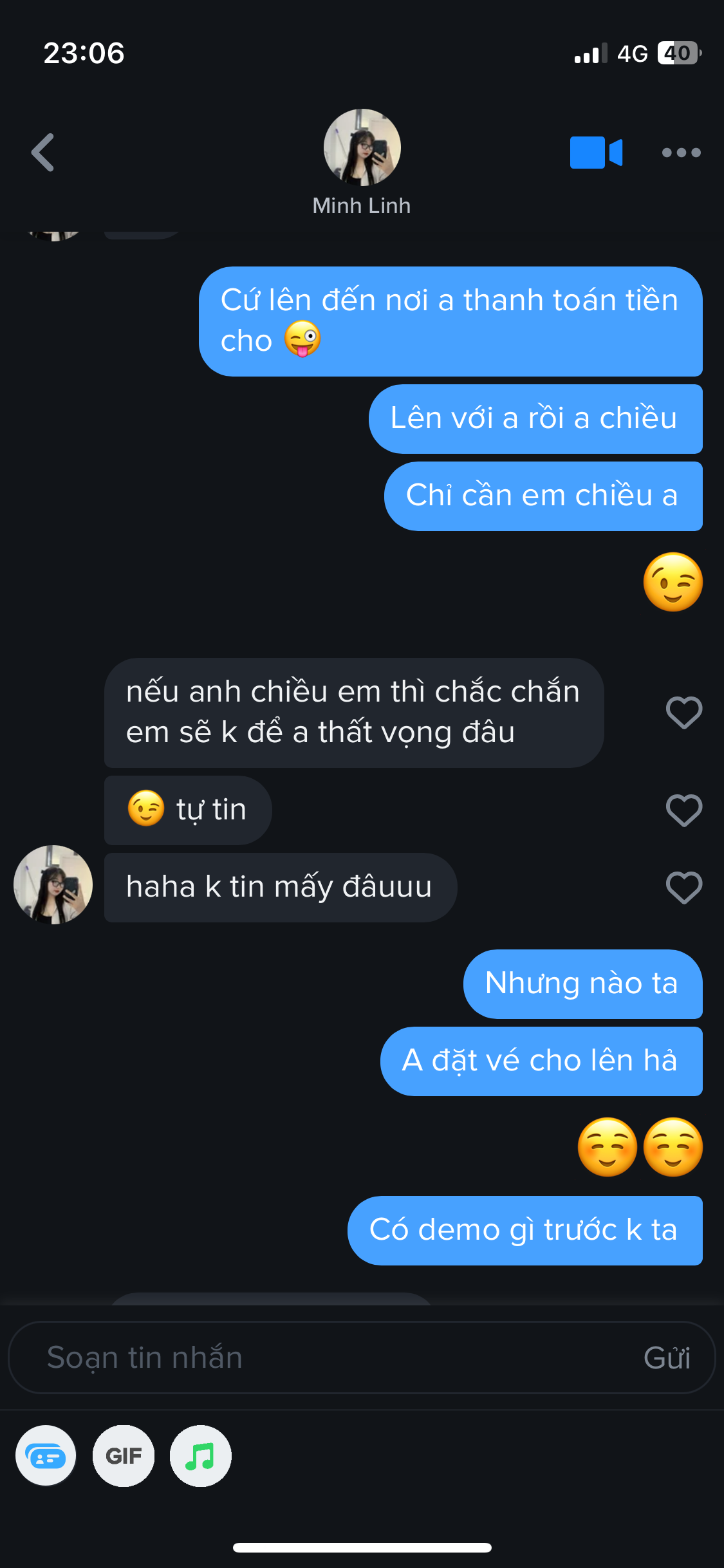724x1568 pixels.
Task: Open the contact card sharing option
Action: tap(46, 1456)
